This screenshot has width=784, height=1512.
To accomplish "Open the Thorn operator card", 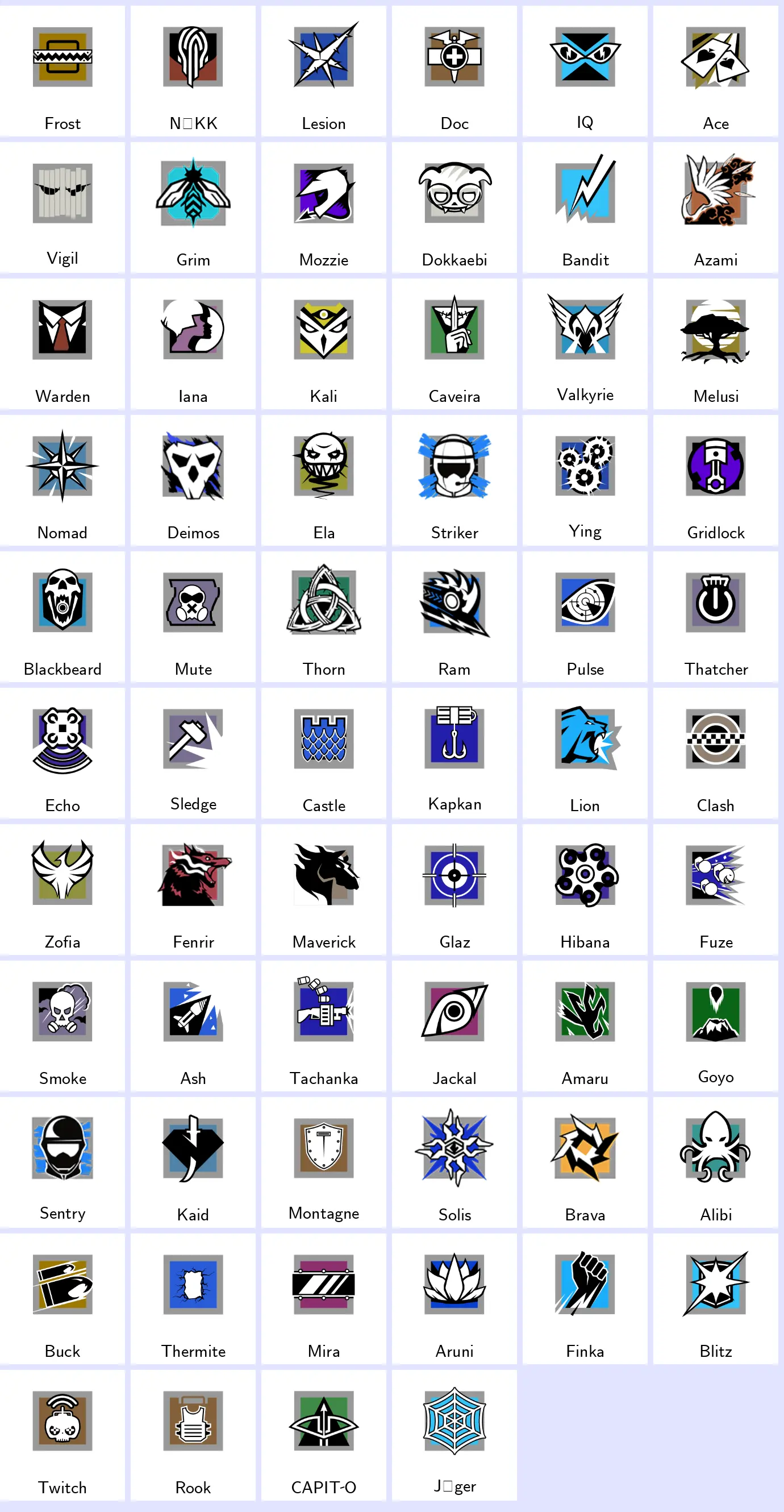I will tap(323, 616).
